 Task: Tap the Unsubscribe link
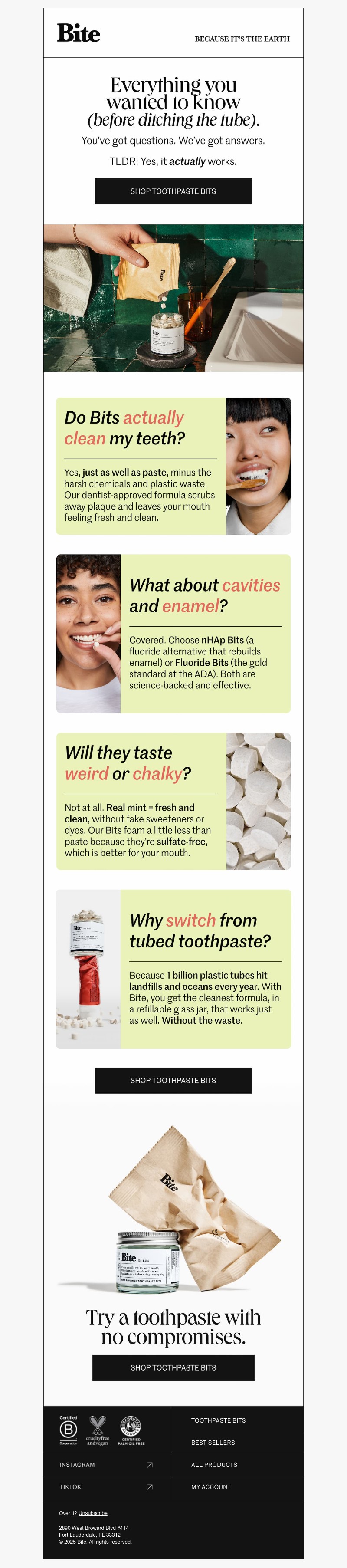coord(93,1512)
